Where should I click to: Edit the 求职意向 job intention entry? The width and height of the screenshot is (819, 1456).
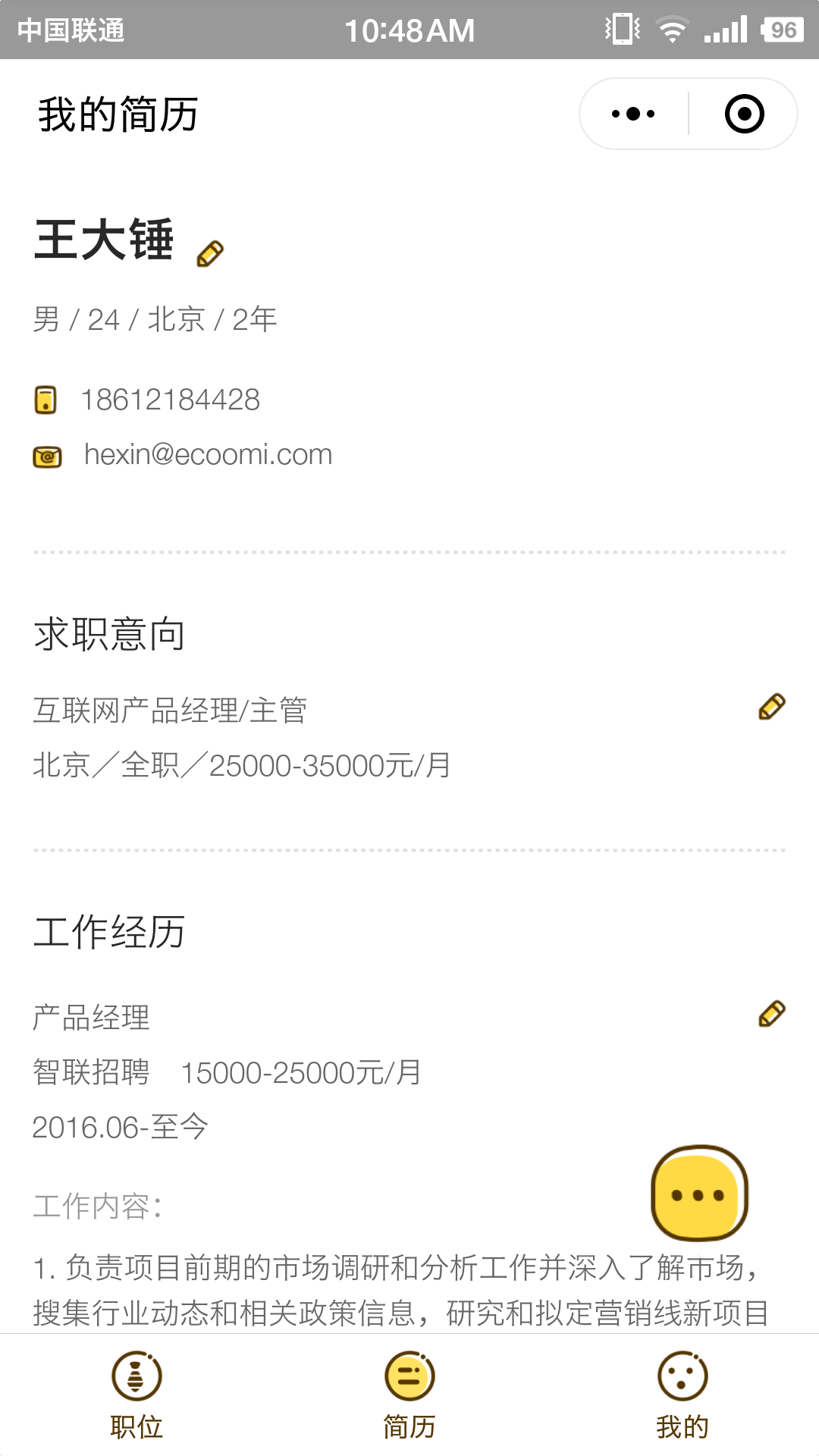tap(772, 707)
